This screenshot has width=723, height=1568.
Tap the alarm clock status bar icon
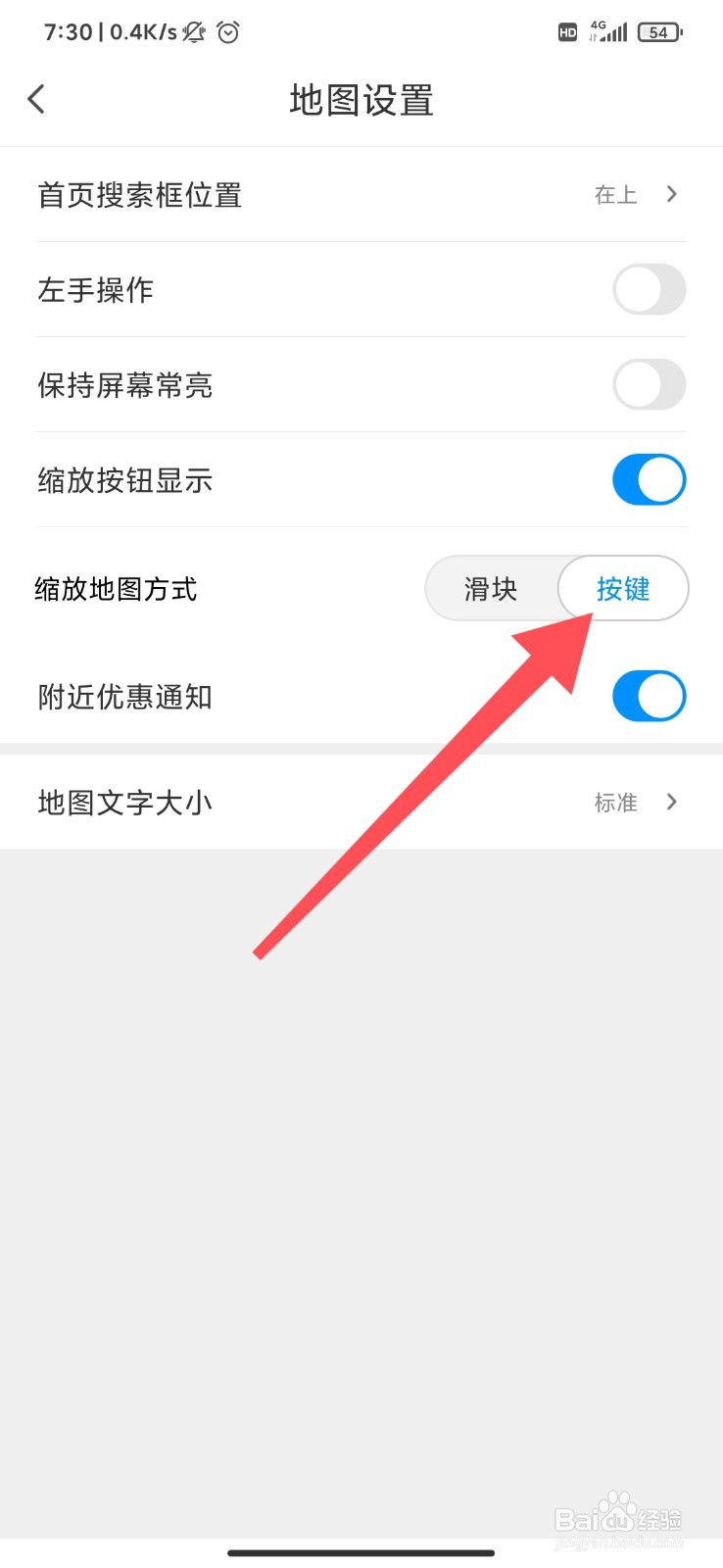coord(227,32)
